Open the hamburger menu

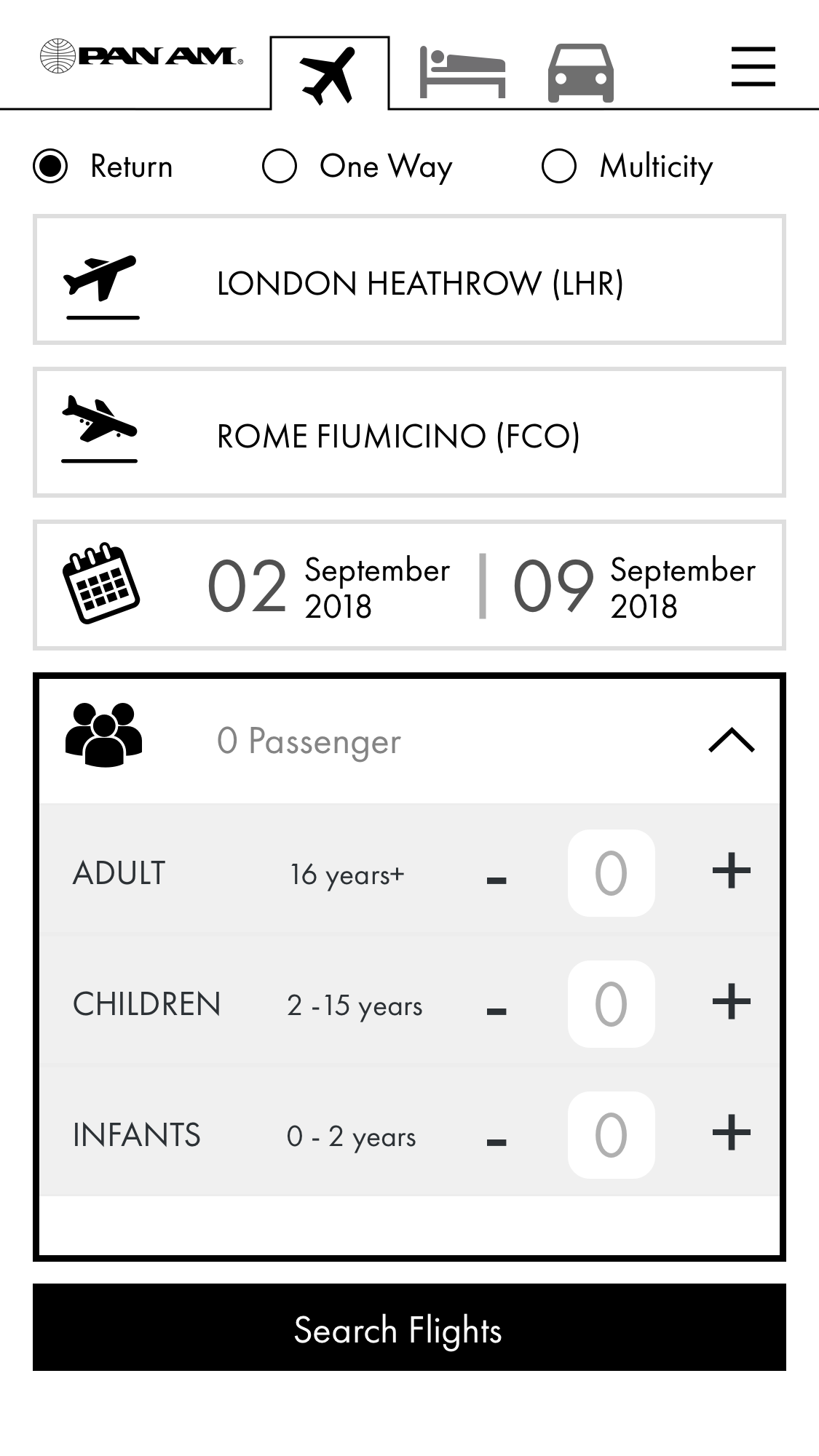[x=753, y=67]
